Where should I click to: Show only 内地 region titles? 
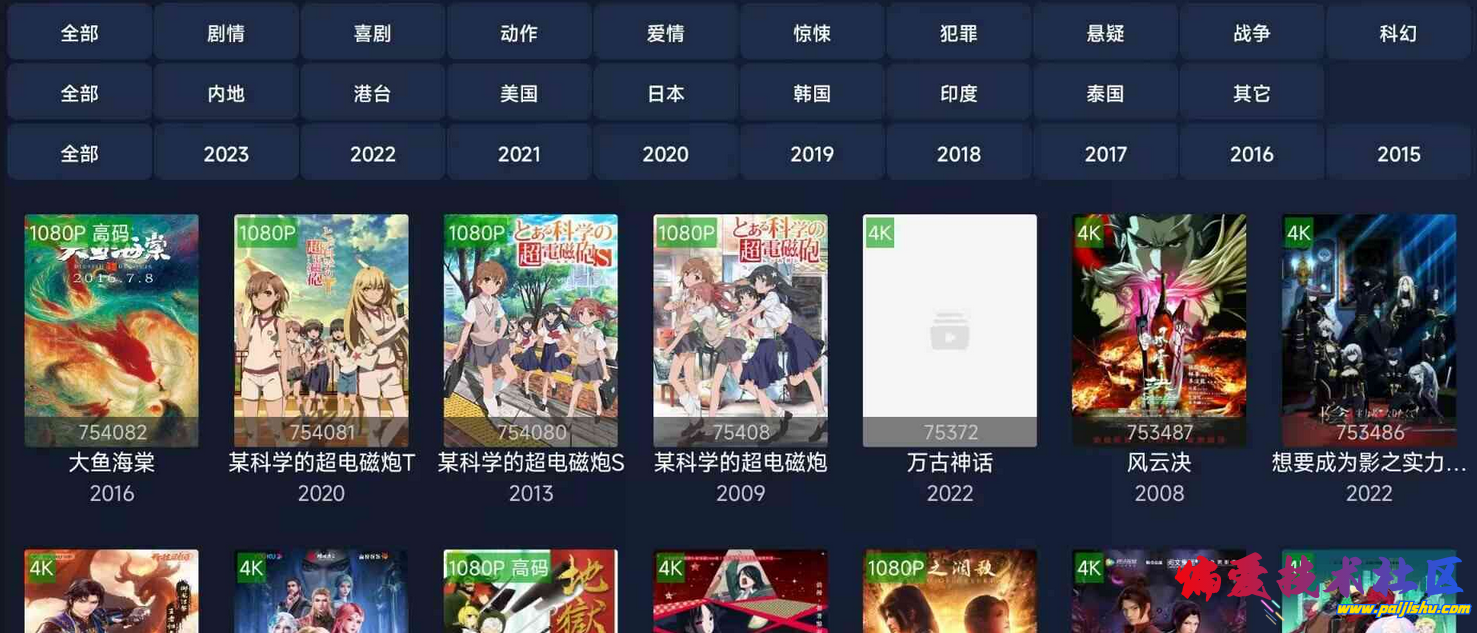coord(226,93)
